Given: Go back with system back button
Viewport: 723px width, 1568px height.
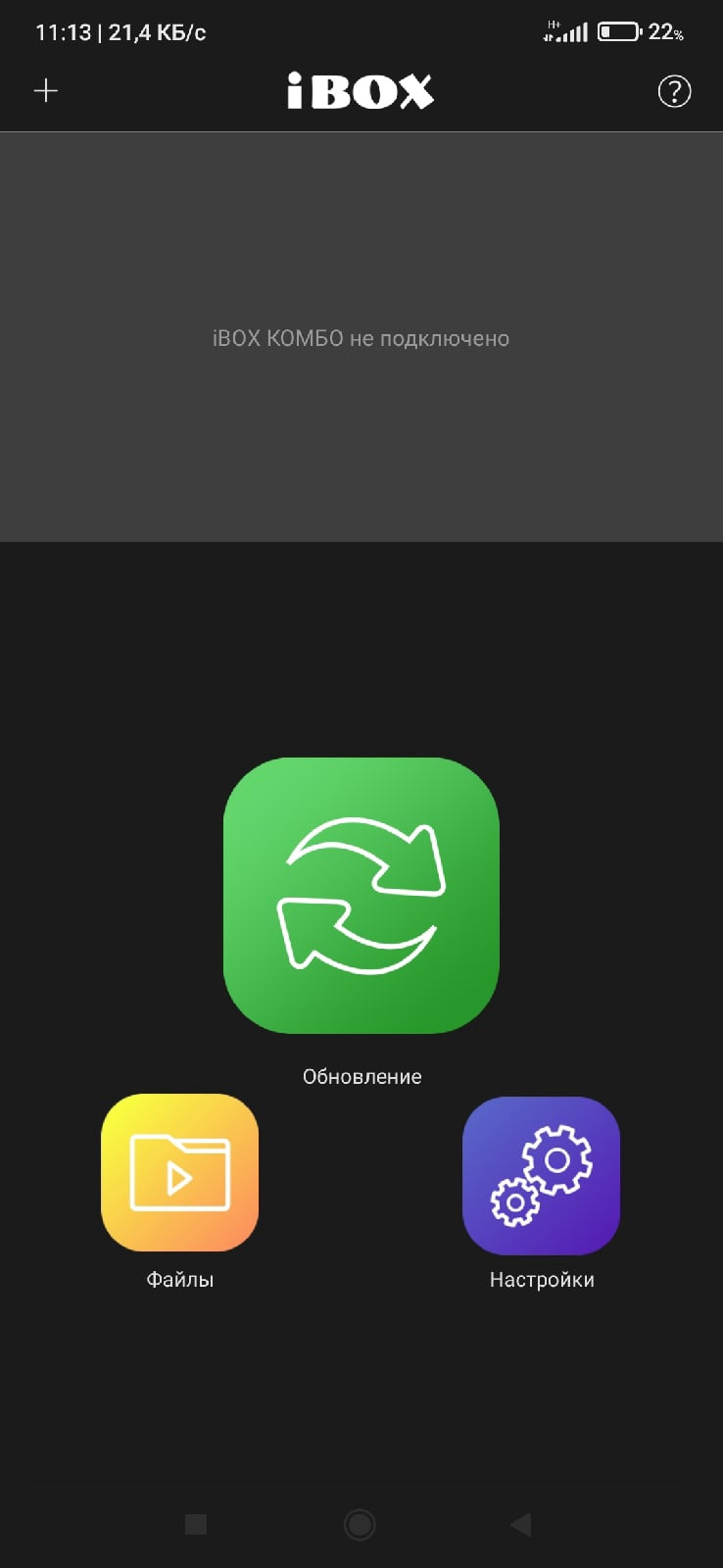Looking at the screenshot, I should [x=520, y=1524].
